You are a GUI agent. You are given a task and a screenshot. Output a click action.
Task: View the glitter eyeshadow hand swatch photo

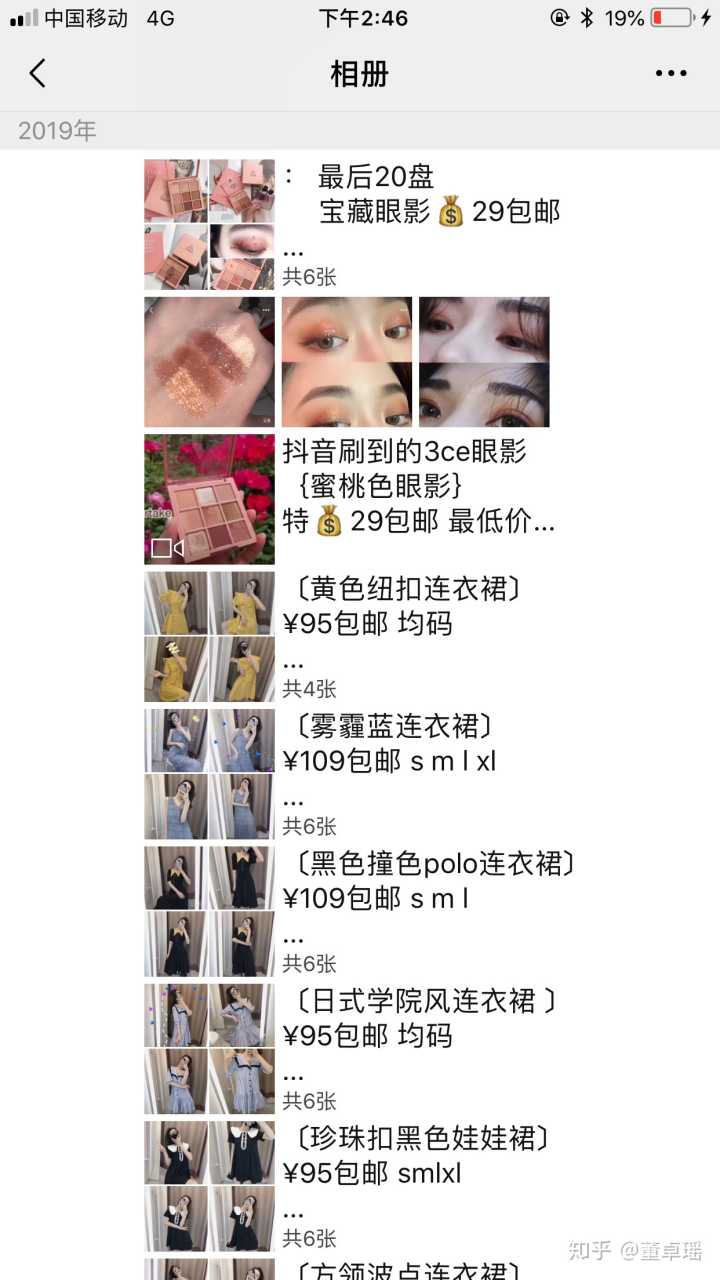coord(209,362)
